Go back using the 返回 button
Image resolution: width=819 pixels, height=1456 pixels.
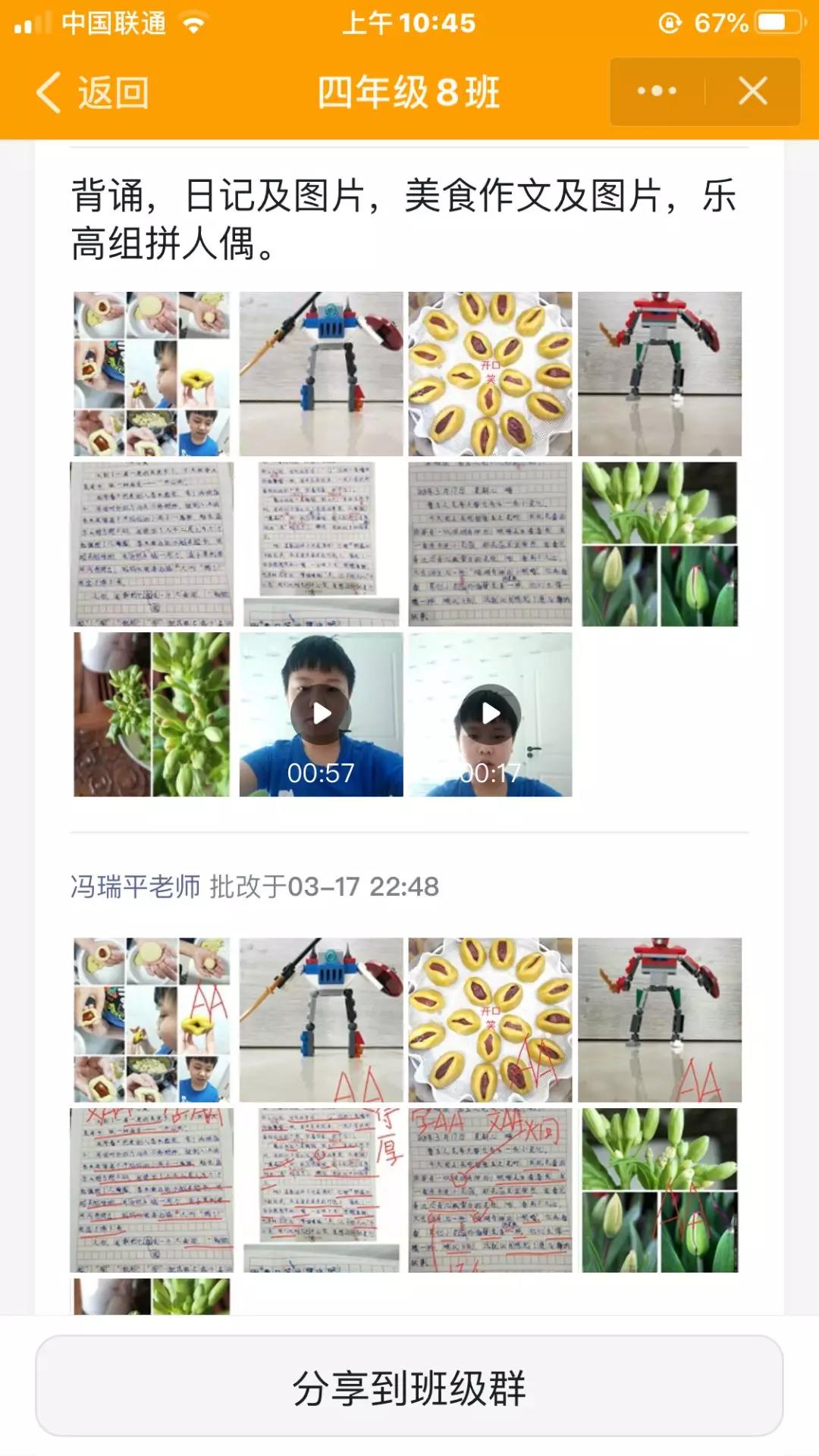point(93,92)
